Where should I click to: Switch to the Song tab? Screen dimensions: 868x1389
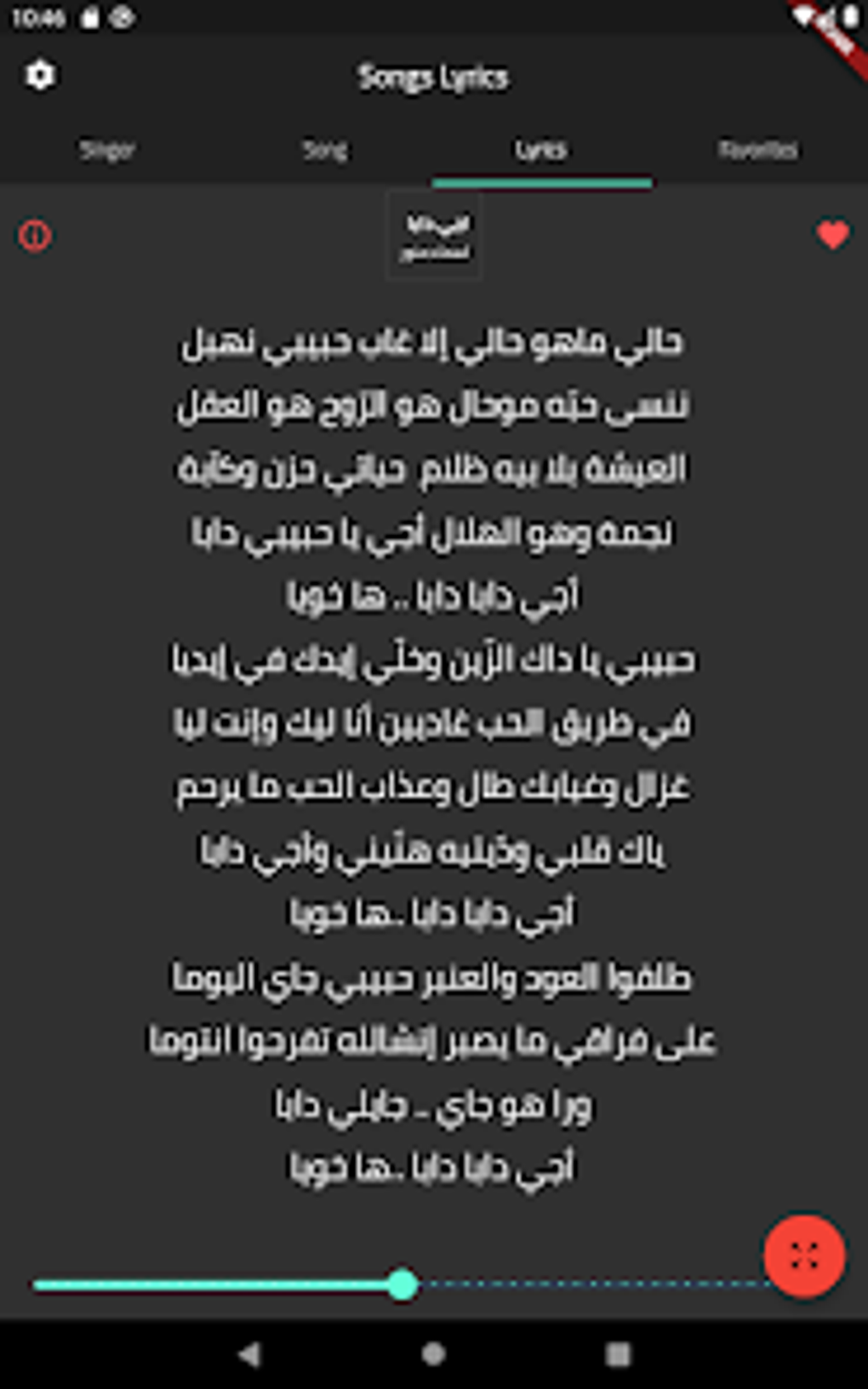[x=324, y=151]
